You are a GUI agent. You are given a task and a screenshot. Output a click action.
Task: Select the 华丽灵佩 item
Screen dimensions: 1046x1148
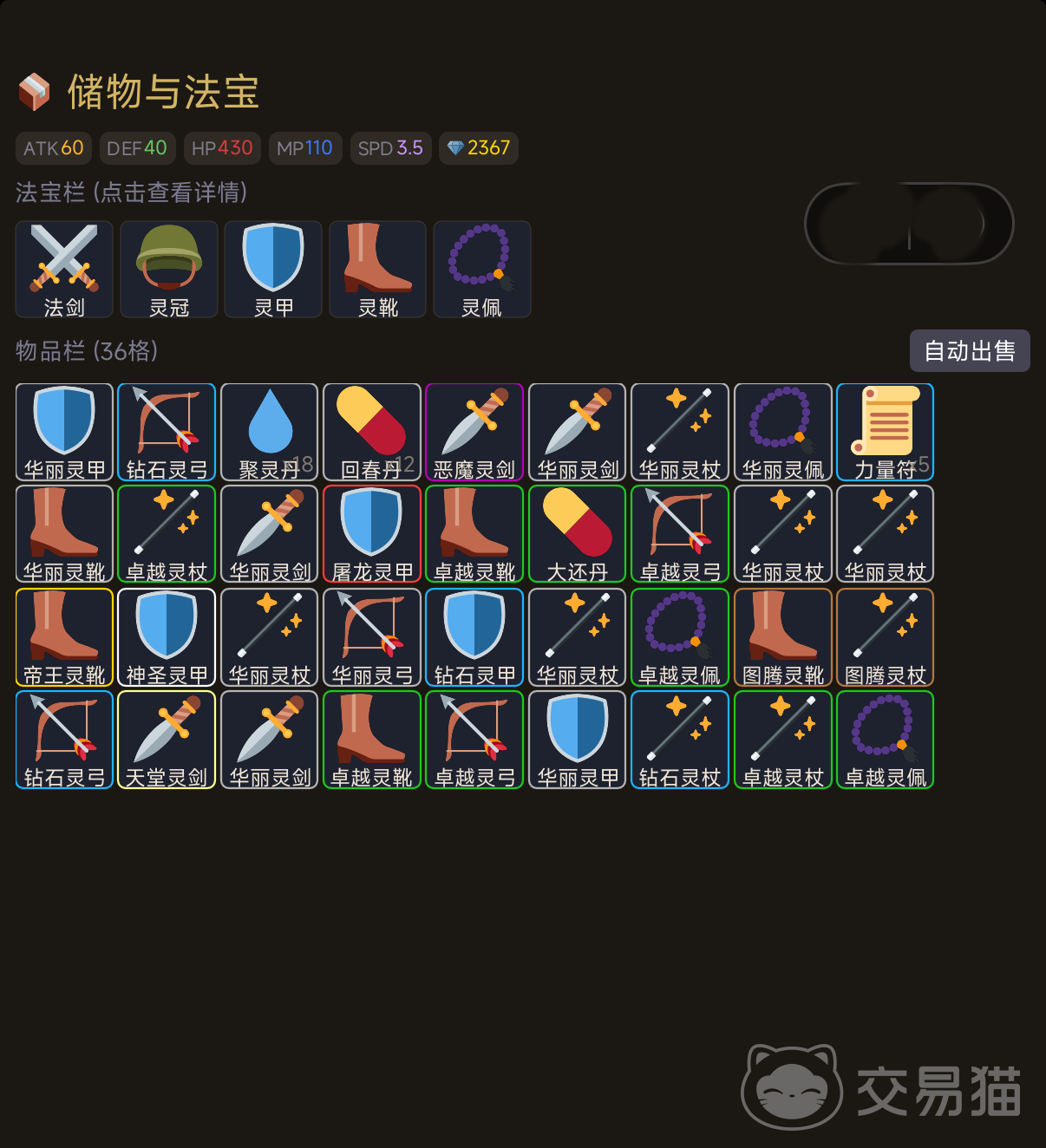pos(782,432)
